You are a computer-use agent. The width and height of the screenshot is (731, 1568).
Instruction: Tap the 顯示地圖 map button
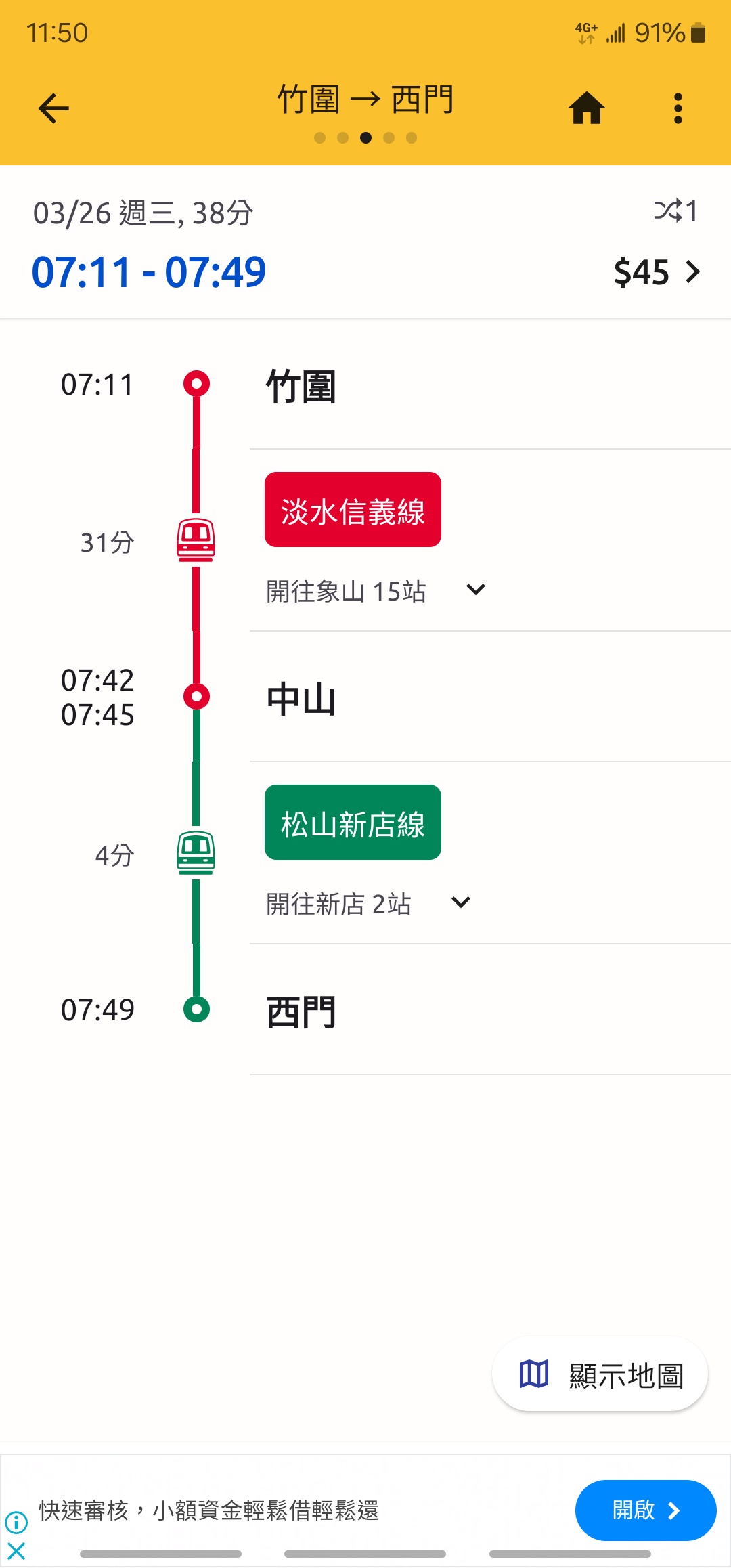pyautogui.click(x=600, y=1375)
